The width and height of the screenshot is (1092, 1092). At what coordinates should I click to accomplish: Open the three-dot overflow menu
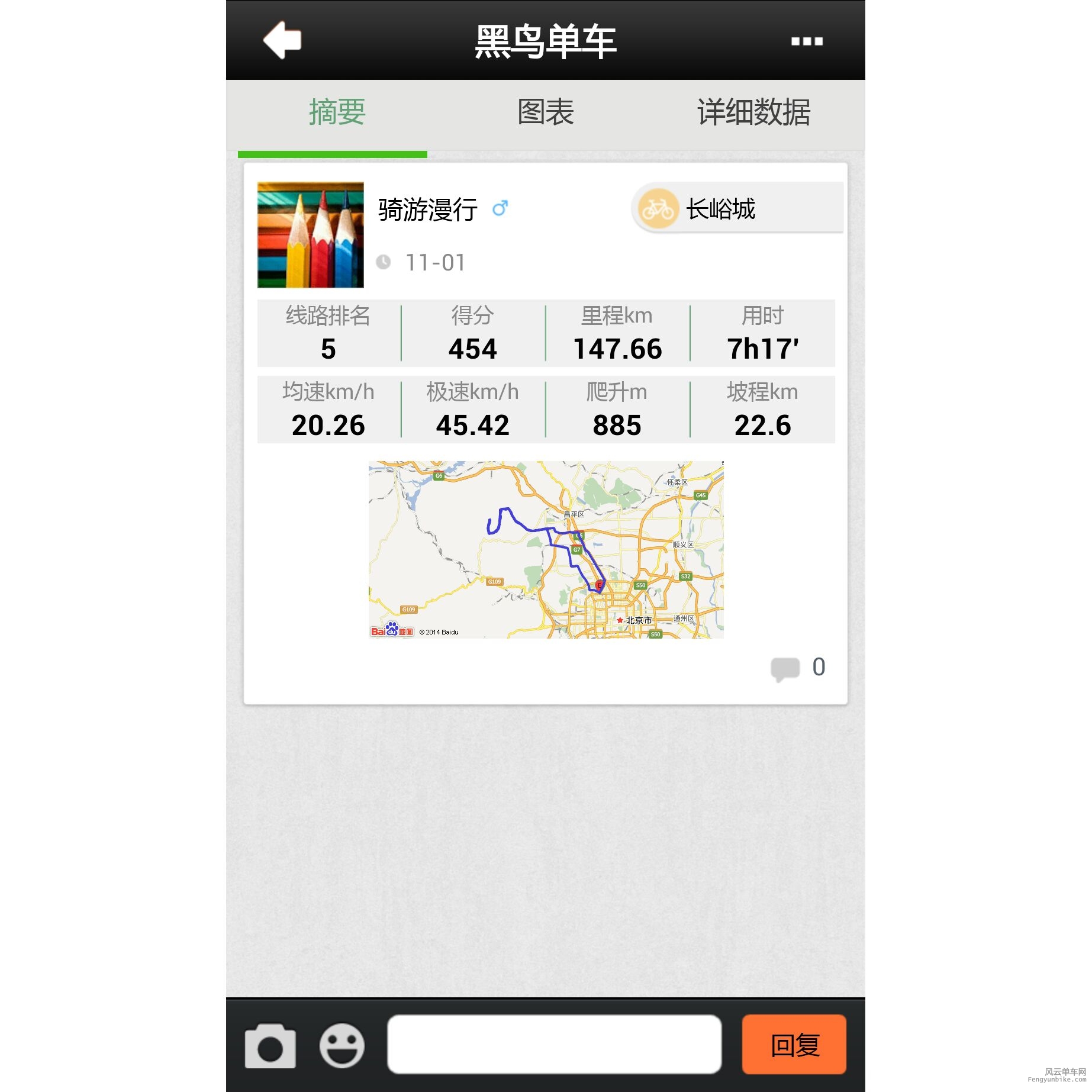click(807, 41)
